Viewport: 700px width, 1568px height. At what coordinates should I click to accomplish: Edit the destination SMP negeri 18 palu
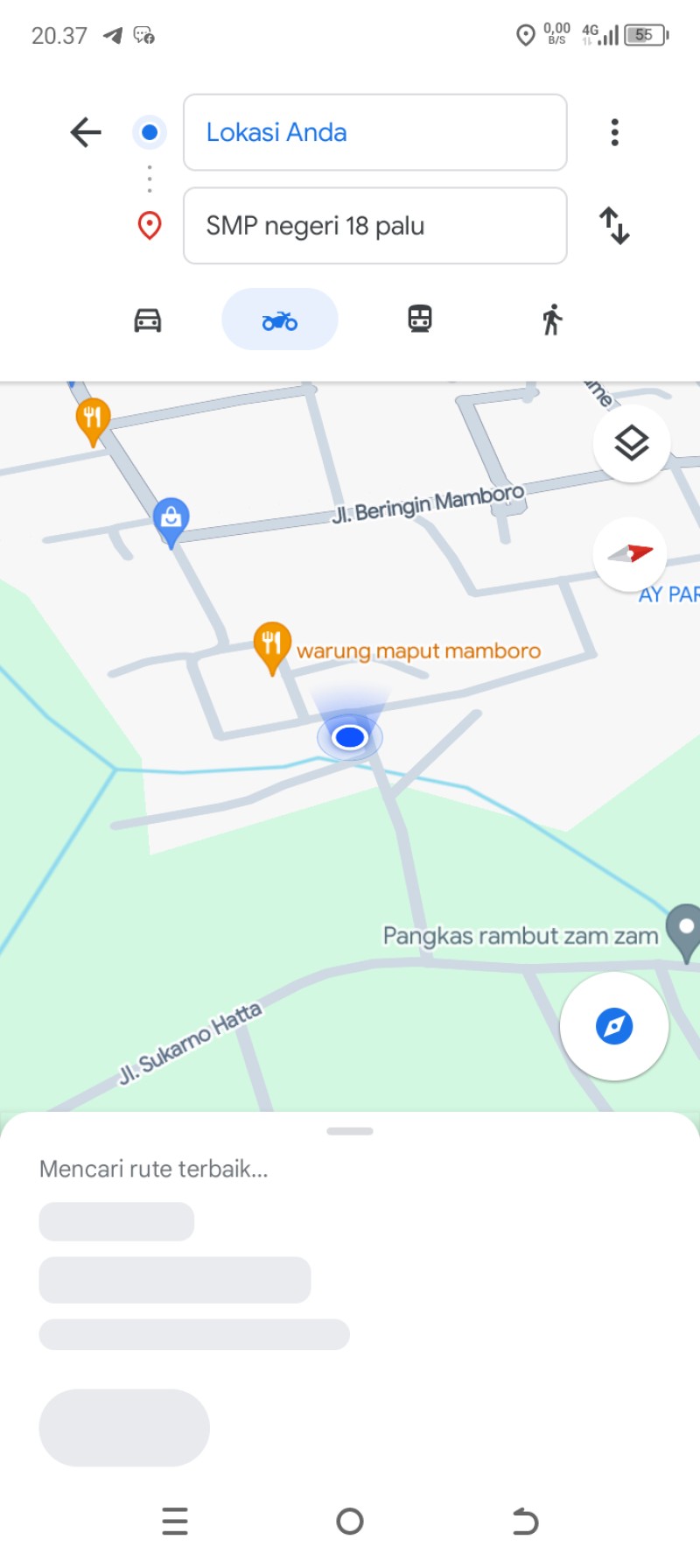tap(375, 226)
